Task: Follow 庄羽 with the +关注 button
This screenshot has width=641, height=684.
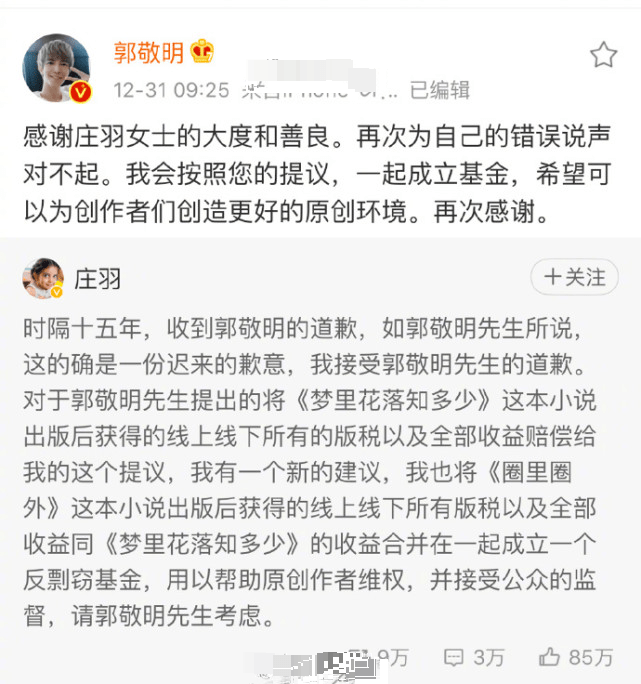Action: click(x=573, y=277)
